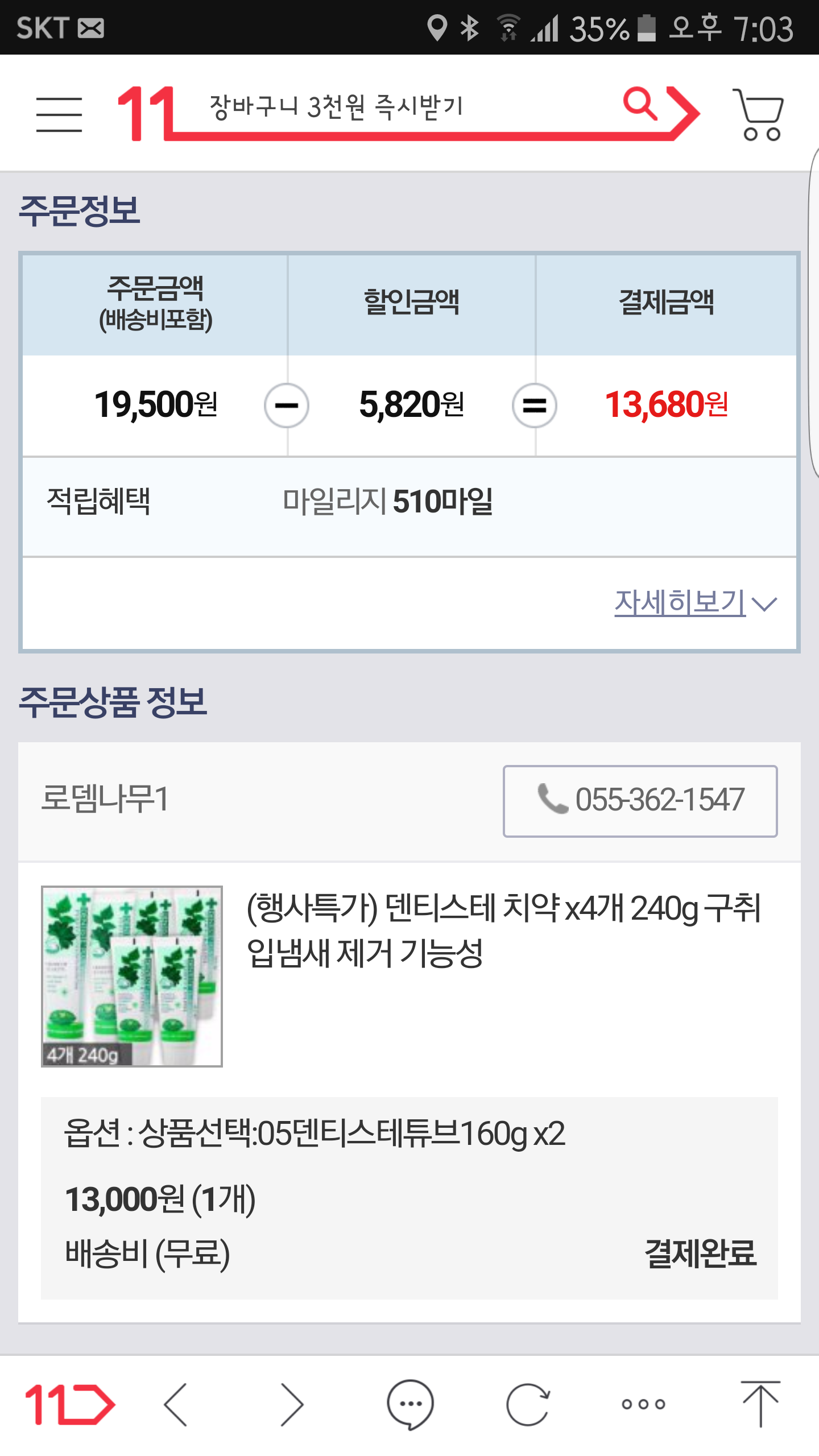This screenshot has width=819, height=1456.
Task: Tap the red search magnifier icon
Action: click(640, 105)
